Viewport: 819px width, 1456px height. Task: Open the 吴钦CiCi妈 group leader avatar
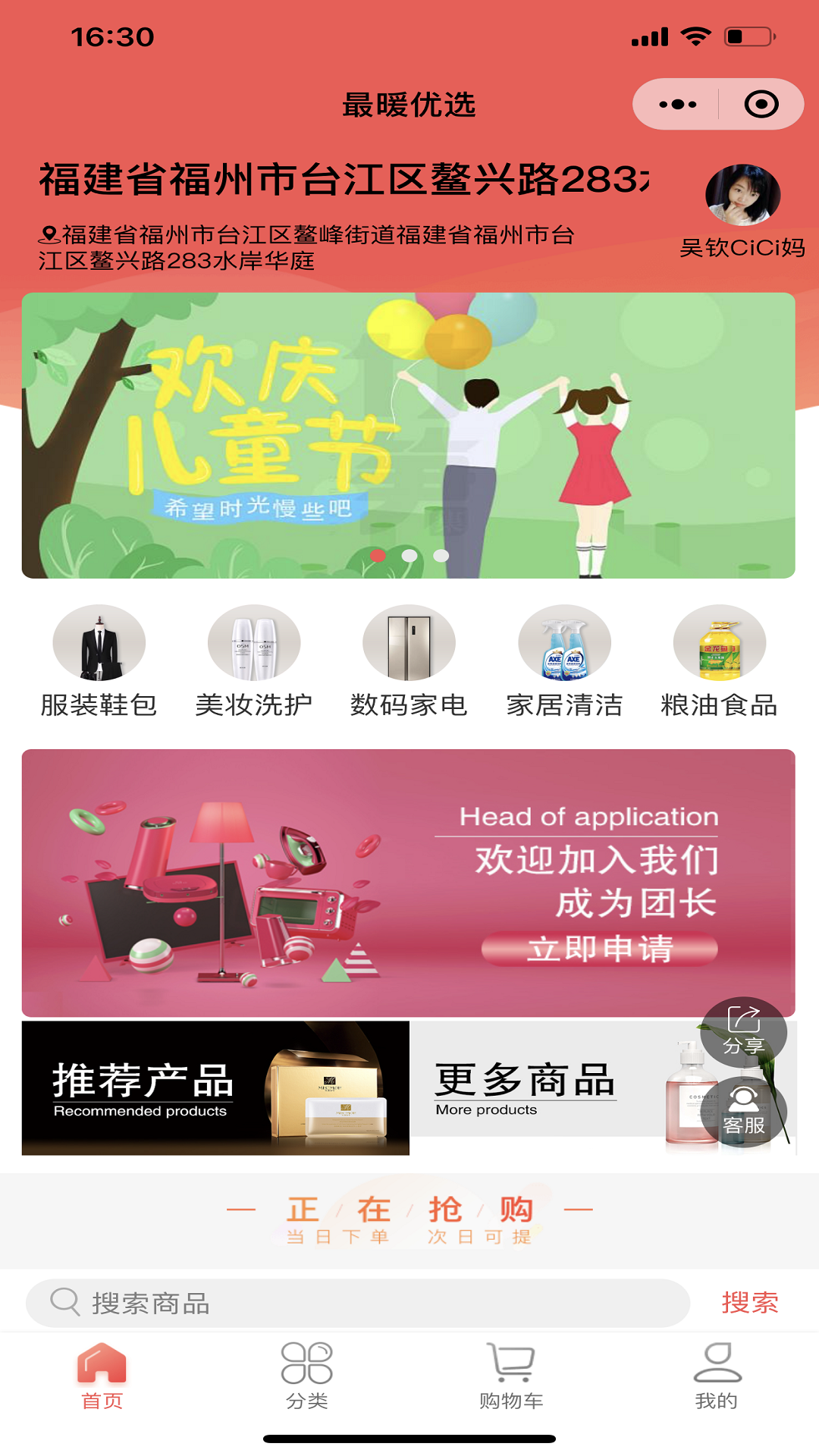click(742, 196)
